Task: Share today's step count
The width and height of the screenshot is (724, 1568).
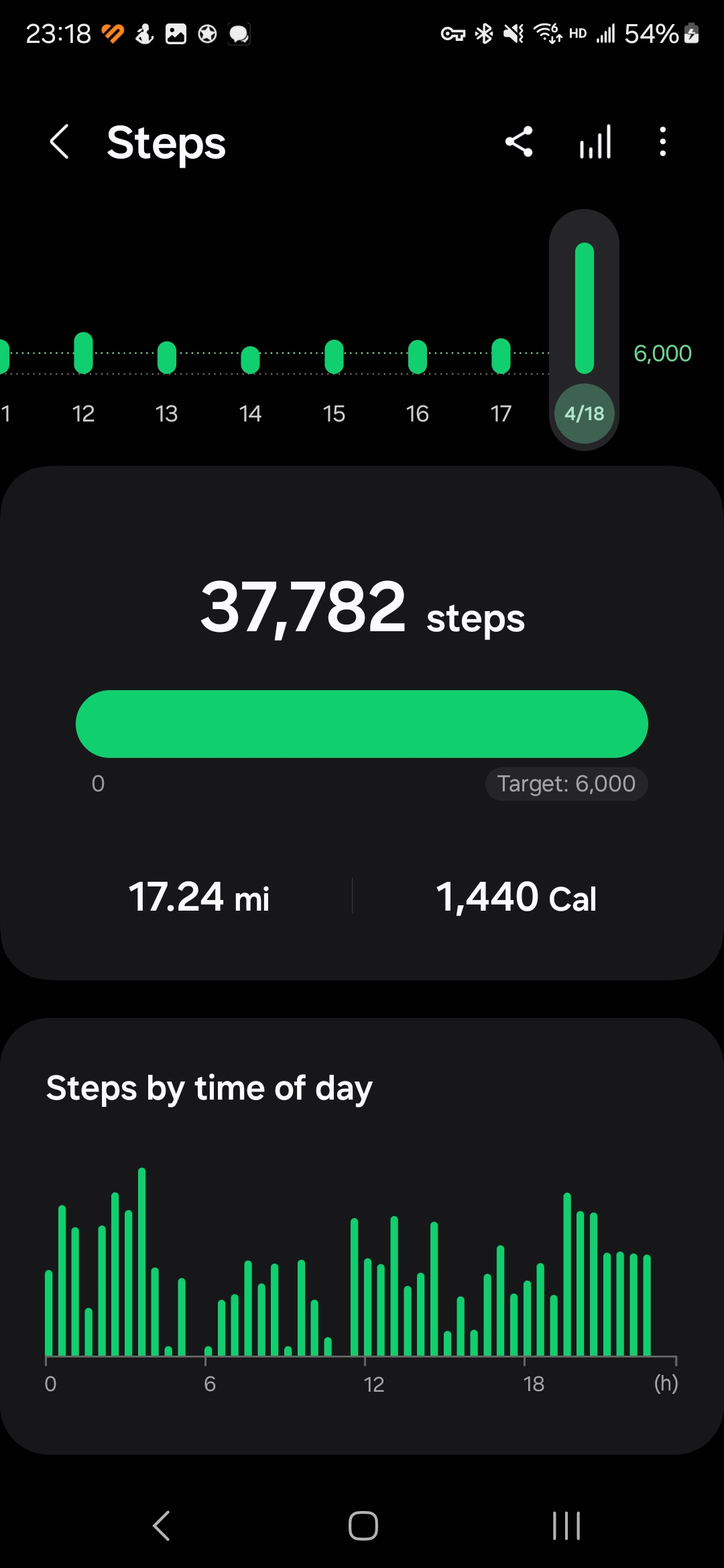Action: [519, 142]
